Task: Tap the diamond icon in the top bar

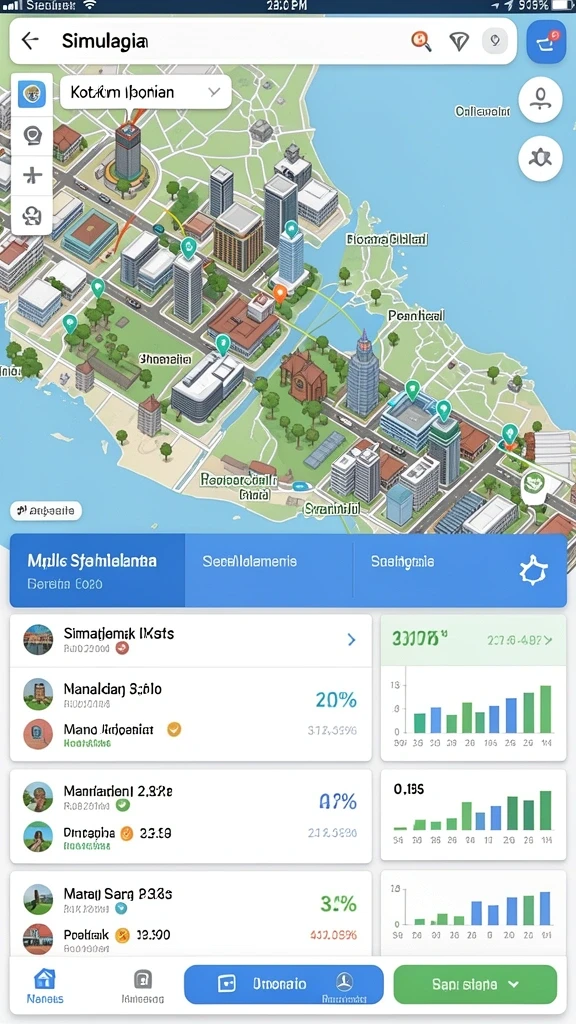Action: (459, 42)
